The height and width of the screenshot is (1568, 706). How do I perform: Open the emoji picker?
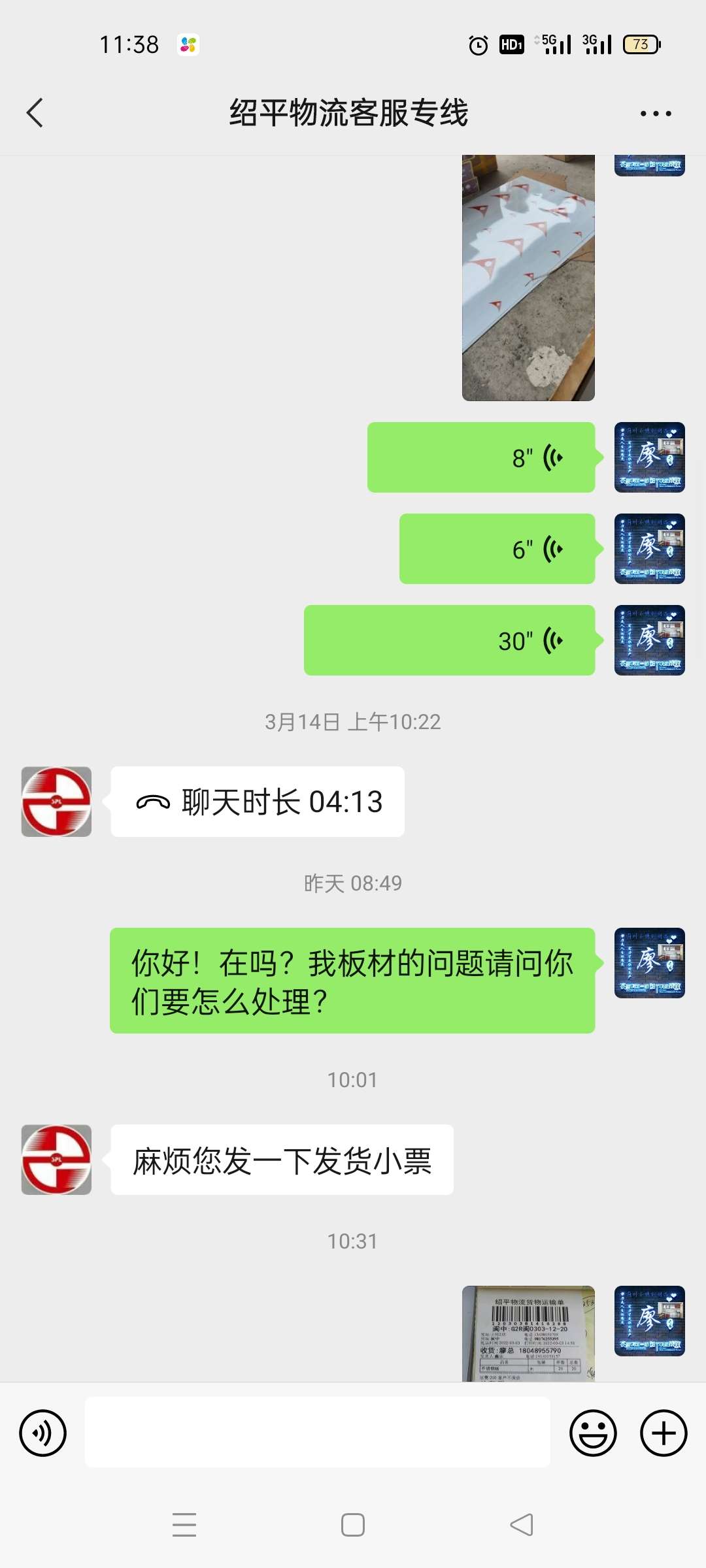593,1433
